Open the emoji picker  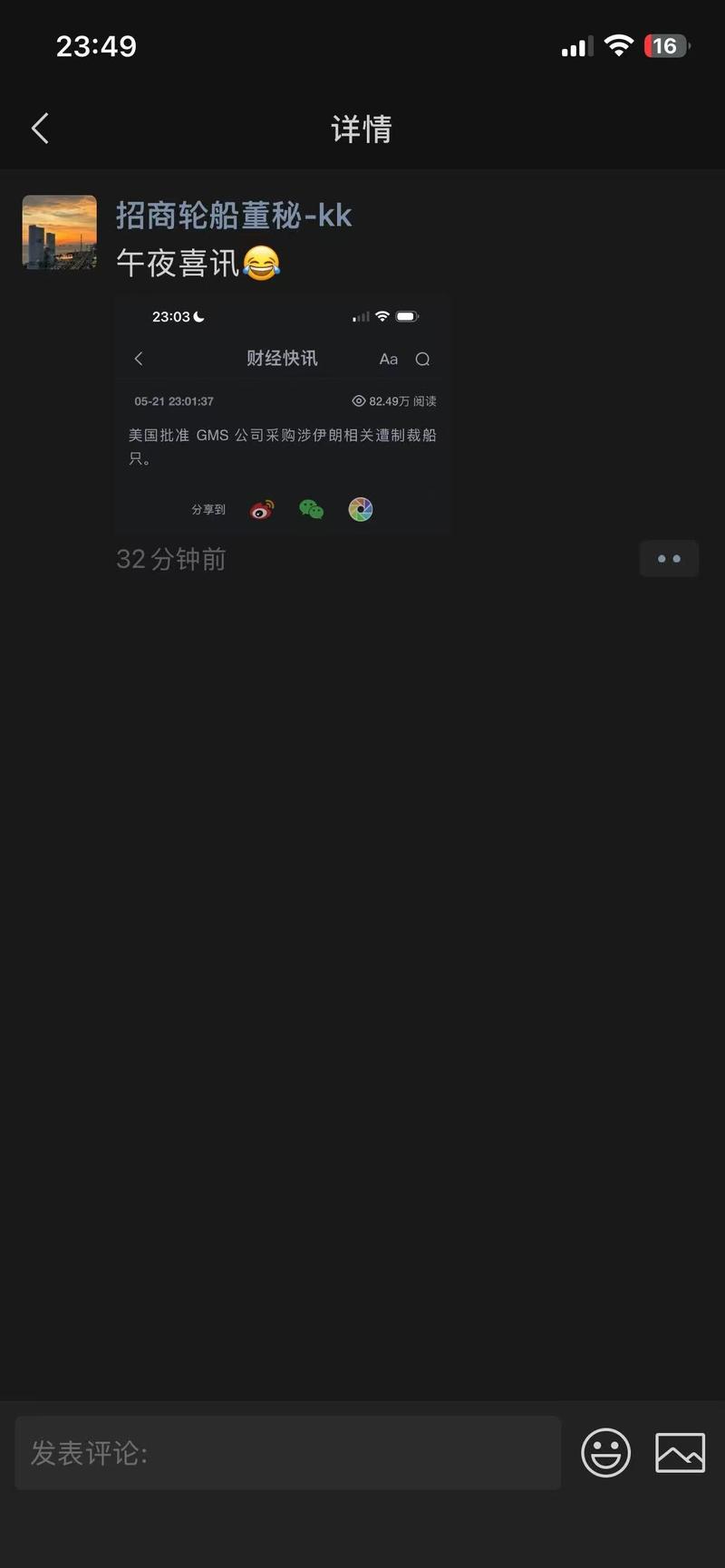(605, 1453)
